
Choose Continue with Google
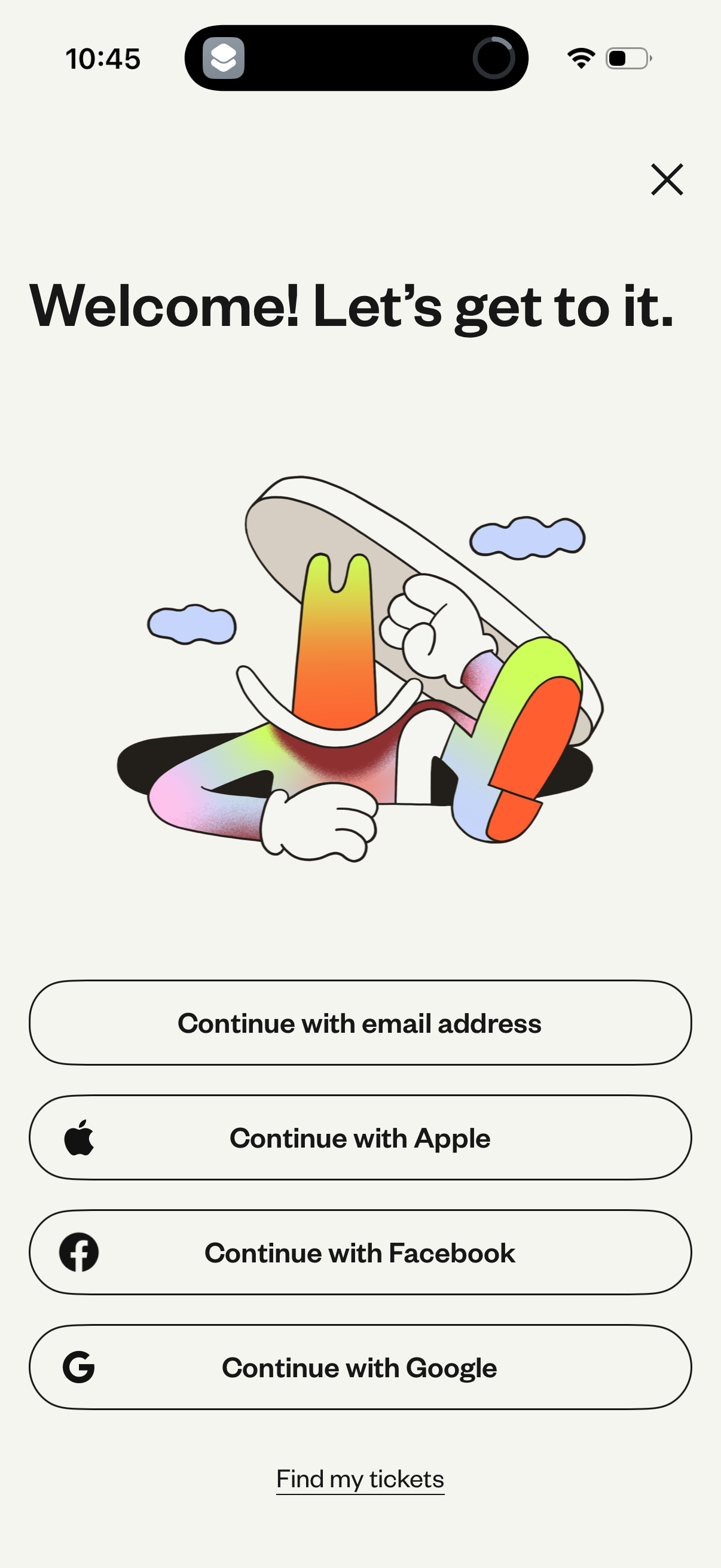[x=360, y=1367]
